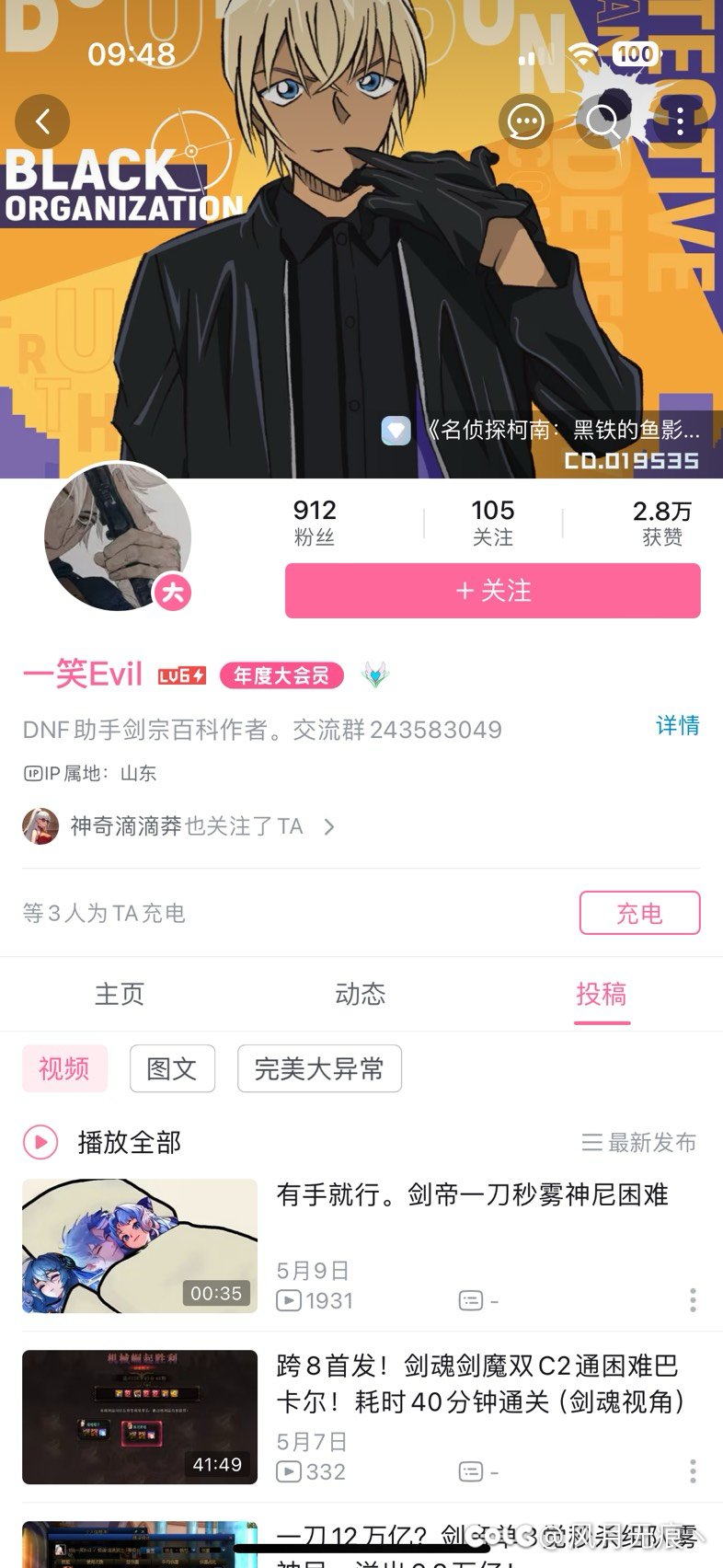Viewport: 723px width, 1568px height.
Task: Switch to the 动态 tab
Action: 361,994
